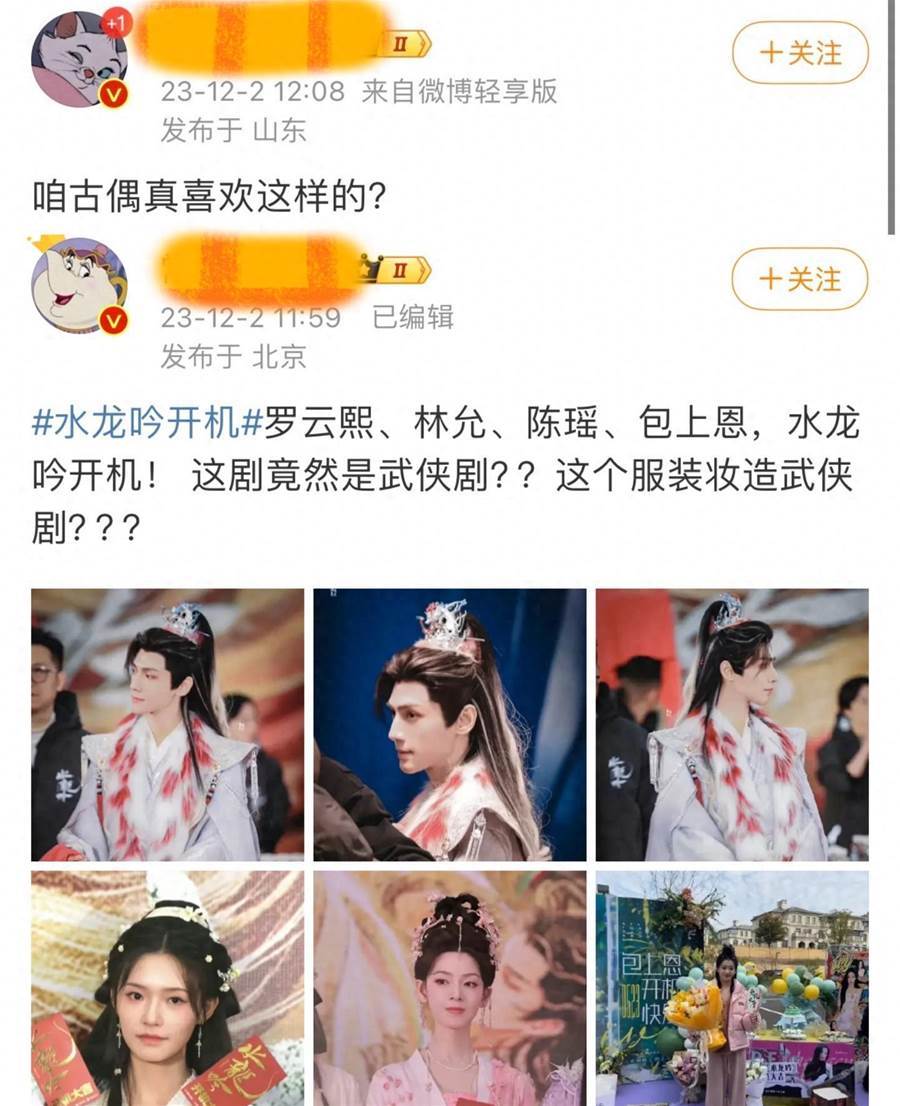View photo of woman holding red envelopes
Screen dimensions: 900x1106
[x=168, y=988]
